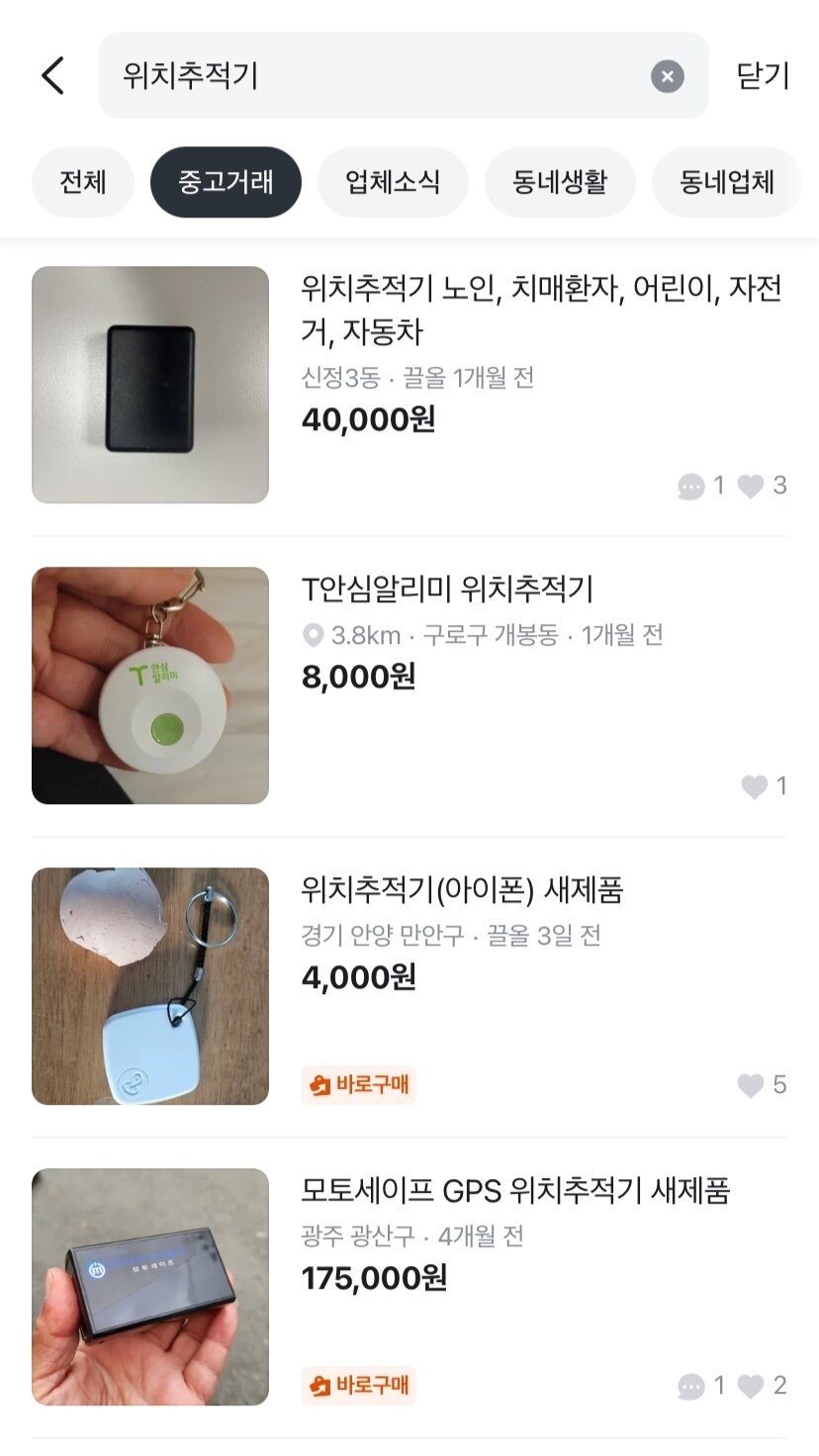Clear the search text with the x icon
The height and width of the screenshot is (1456, 819).
[x=667, y=75]
